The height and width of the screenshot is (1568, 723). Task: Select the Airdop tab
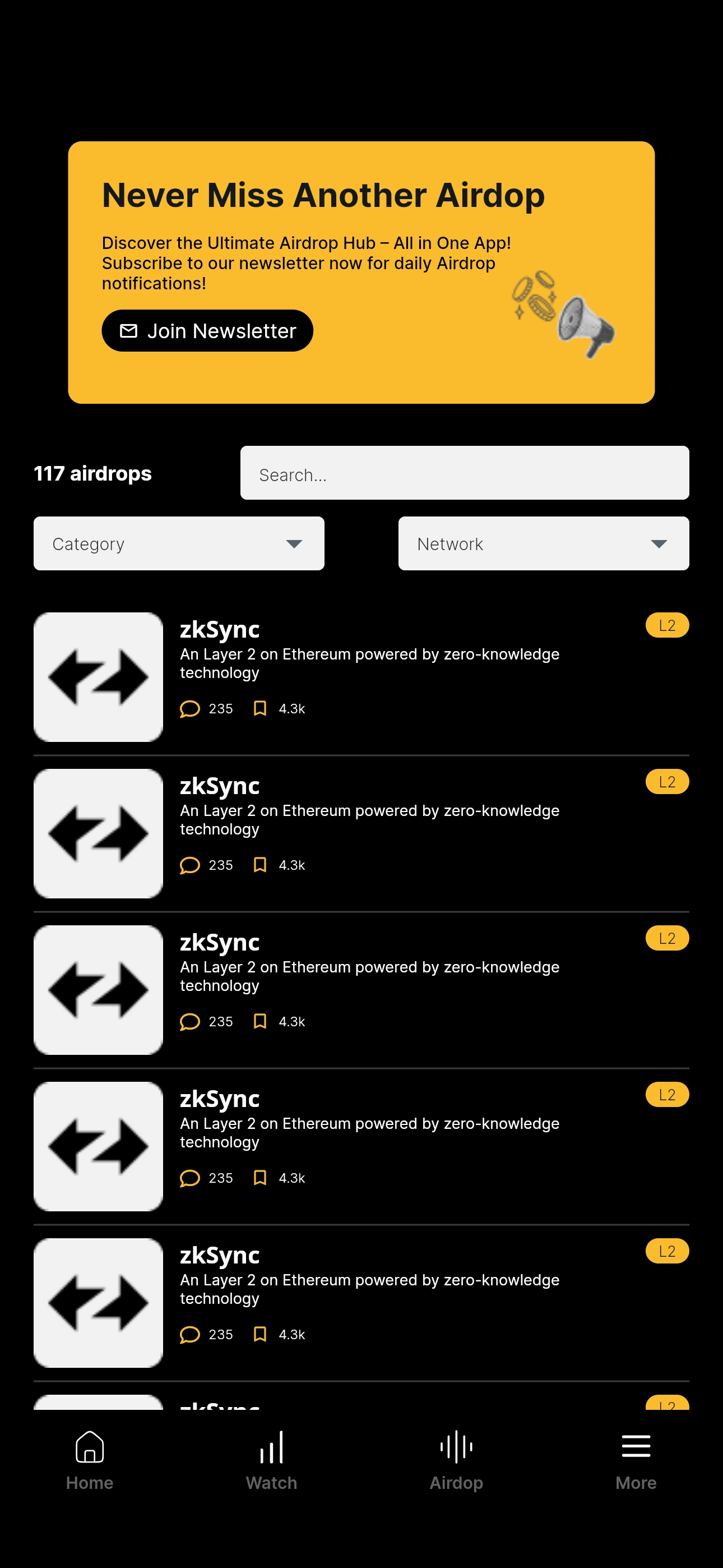click(x=456, y=1460)
